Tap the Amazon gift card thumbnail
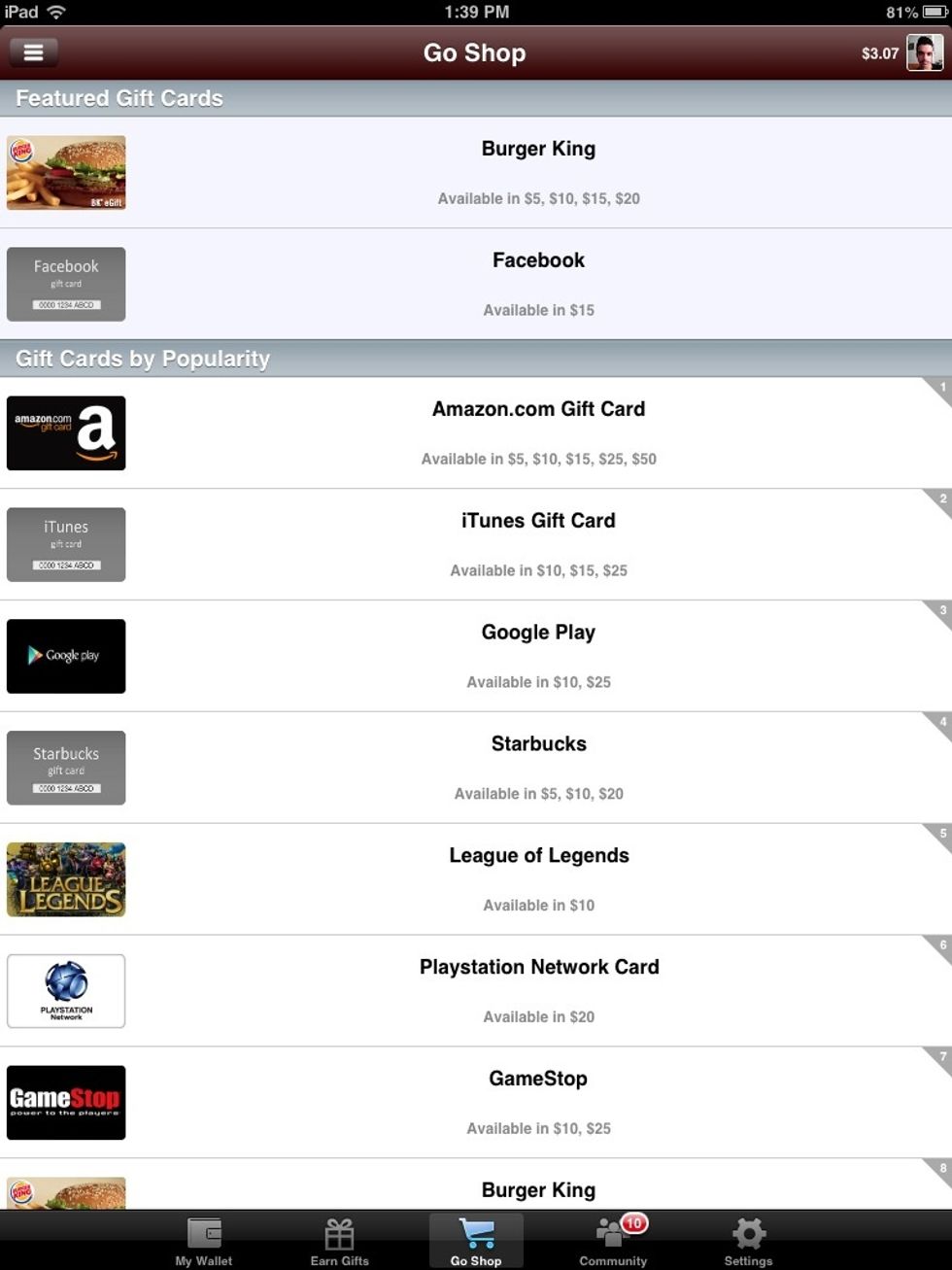The height and width of the screenshot is (1270, 952). coord(65,433)
